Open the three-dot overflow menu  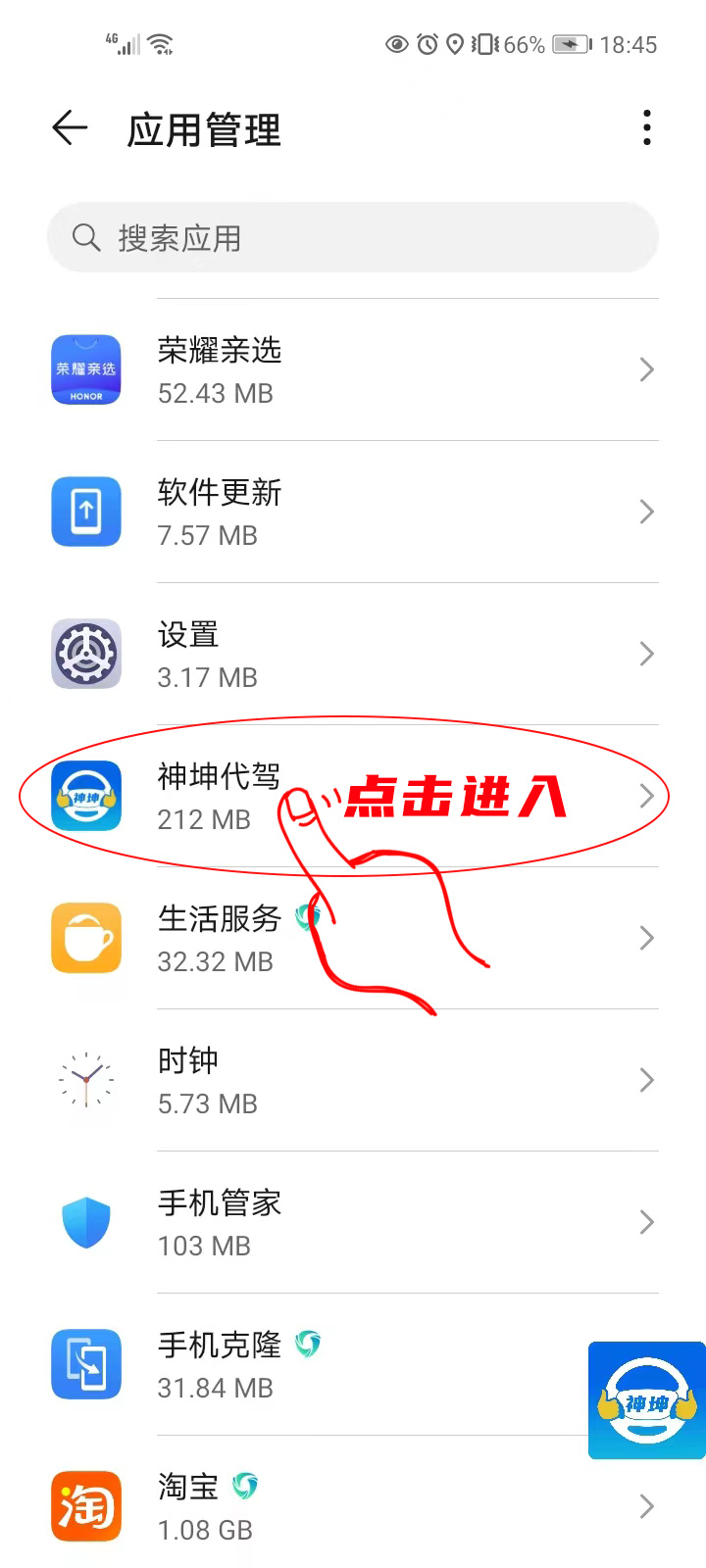(x=646, y=128)
